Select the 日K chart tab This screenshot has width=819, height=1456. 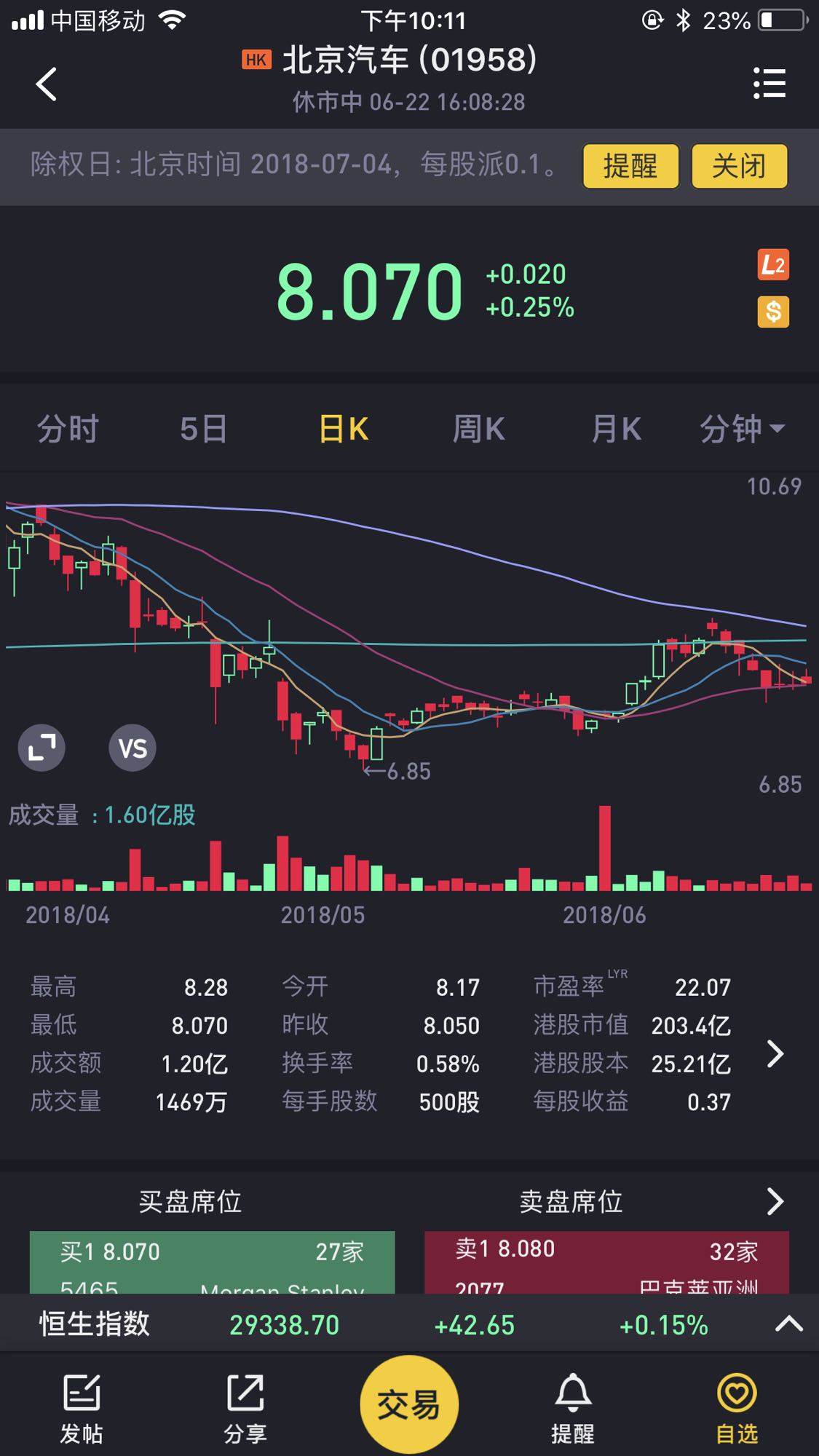344,429
